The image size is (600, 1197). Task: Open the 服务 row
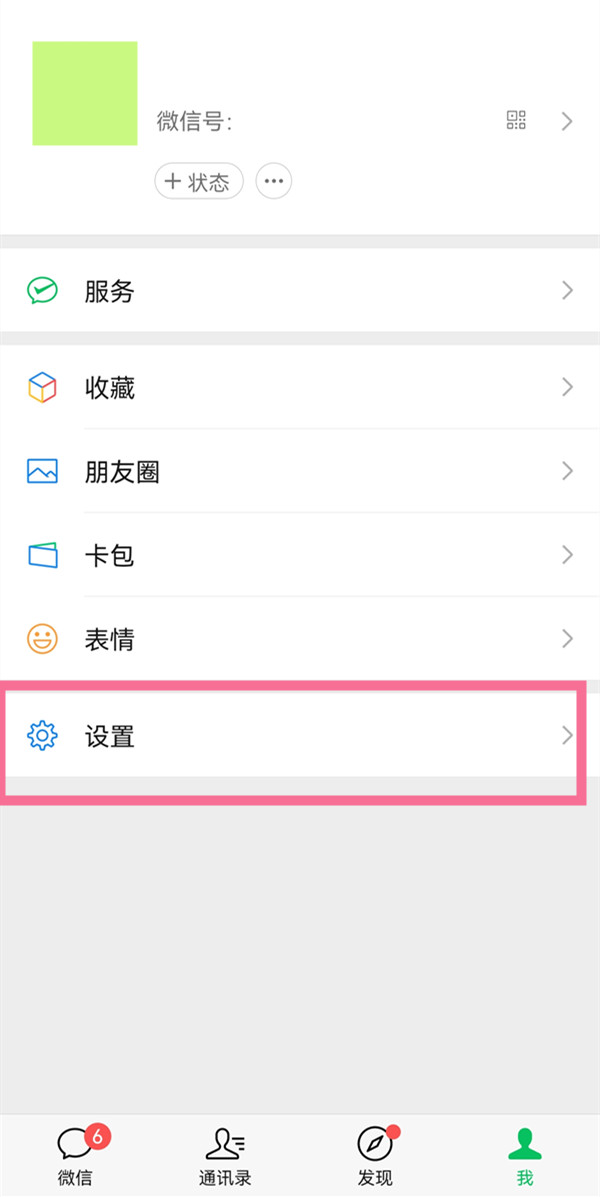pyautogui.click(x=300, y=291)
